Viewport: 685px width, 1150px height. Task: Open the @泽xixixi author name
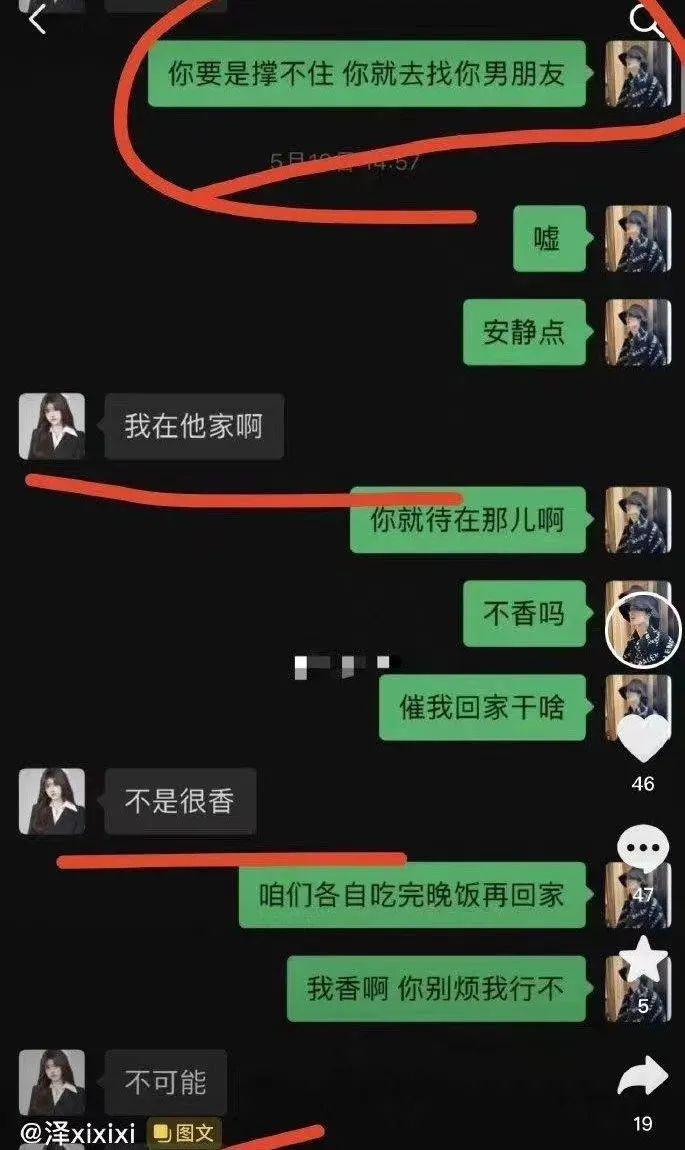pos(78,1132)
